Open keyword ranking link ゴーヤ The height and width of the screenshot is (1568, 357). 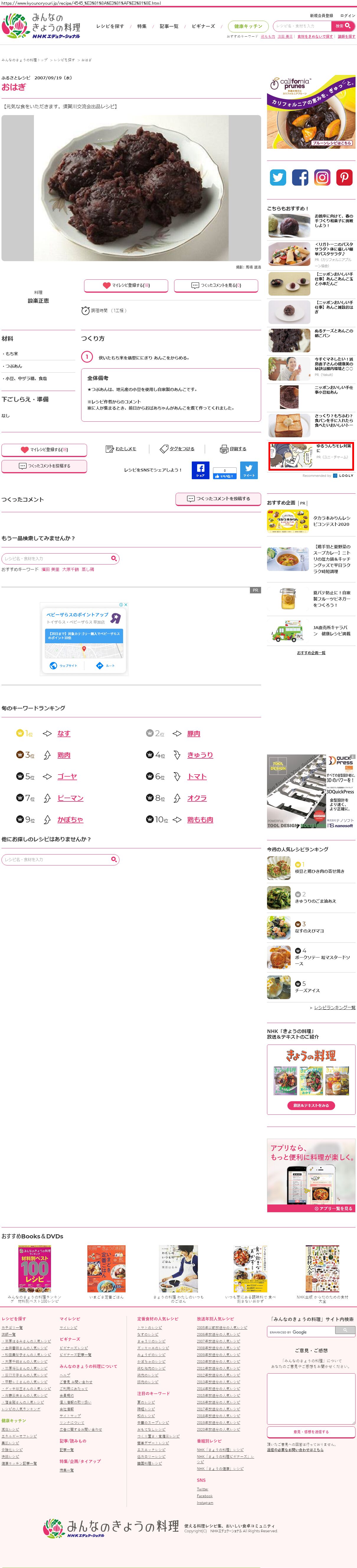click(x=67, y=777)
